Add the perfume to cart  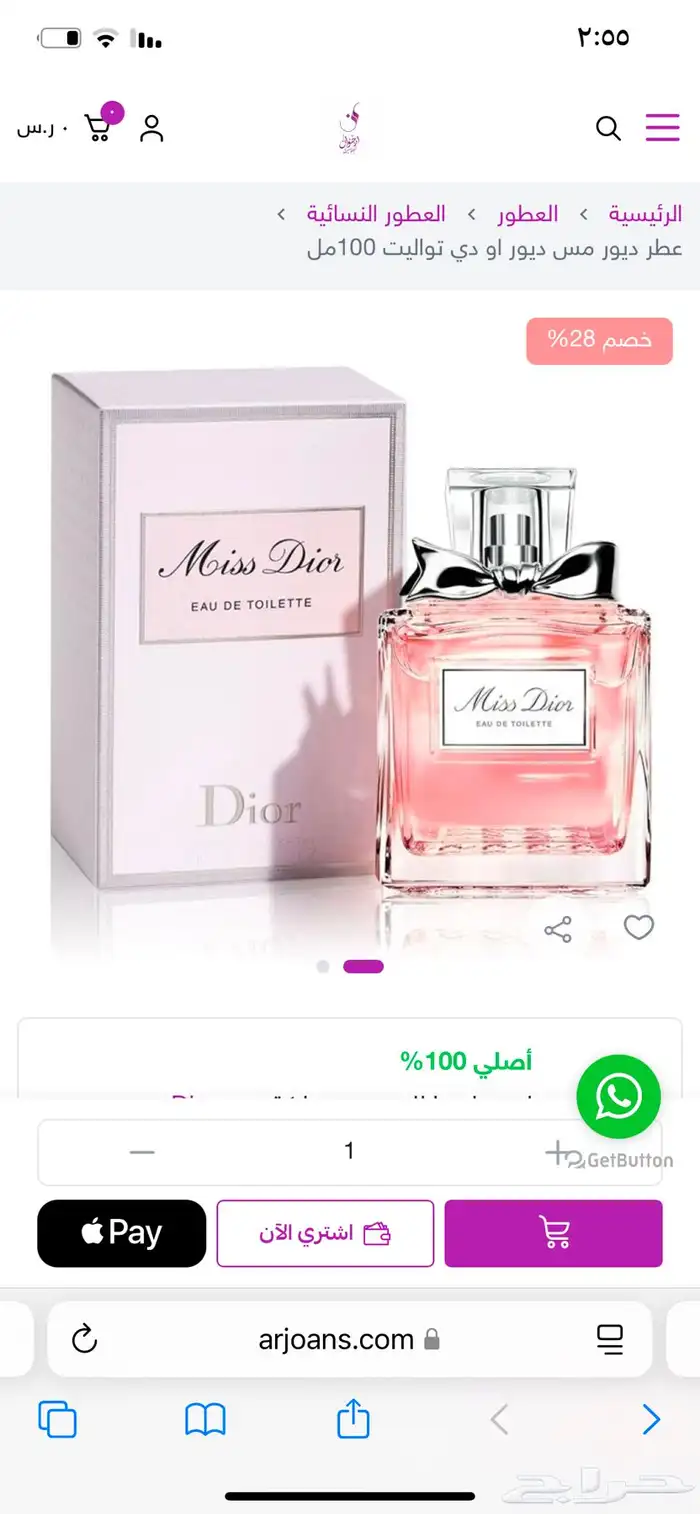tap(553, 1233)
